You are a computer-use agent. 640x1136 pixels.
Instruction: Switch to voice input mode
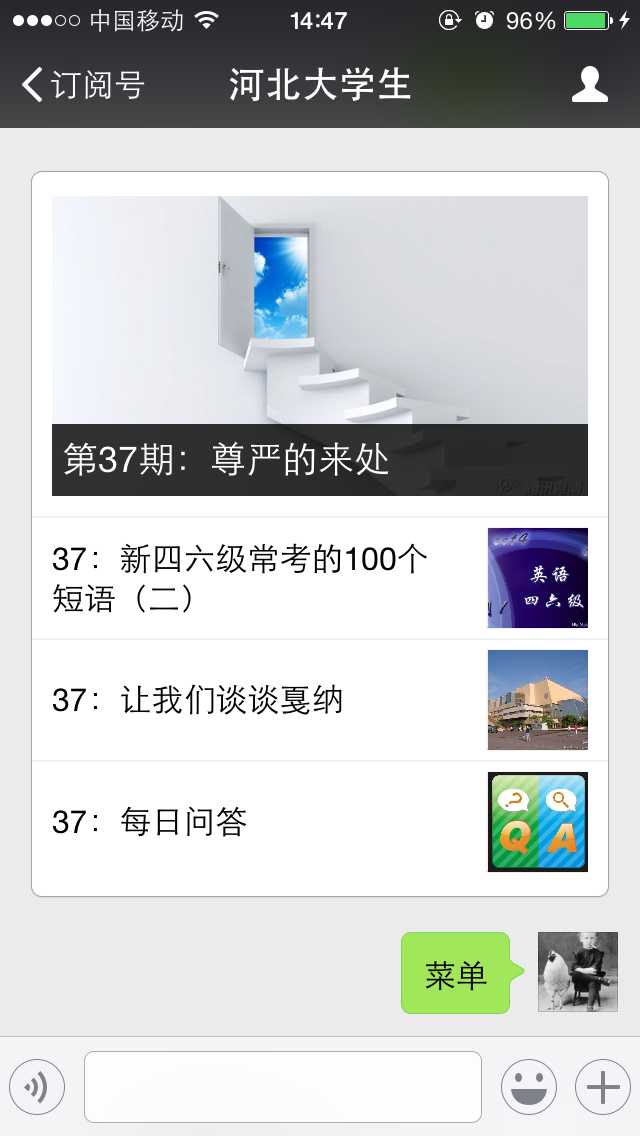pyautogui.click(x=37, y=1086)
